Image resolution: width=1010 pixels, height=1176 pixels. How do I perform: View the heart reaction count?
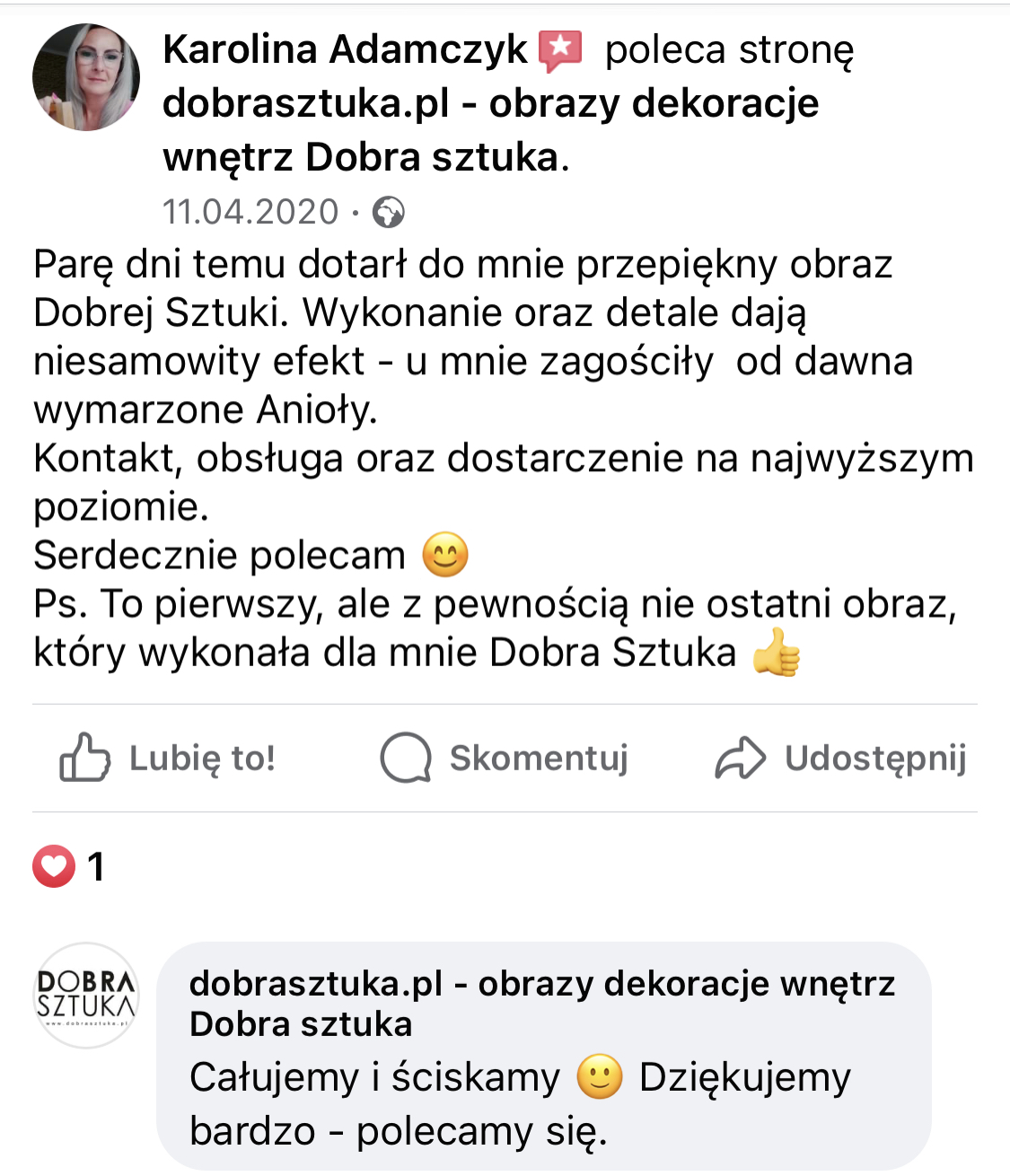(70, 866)
